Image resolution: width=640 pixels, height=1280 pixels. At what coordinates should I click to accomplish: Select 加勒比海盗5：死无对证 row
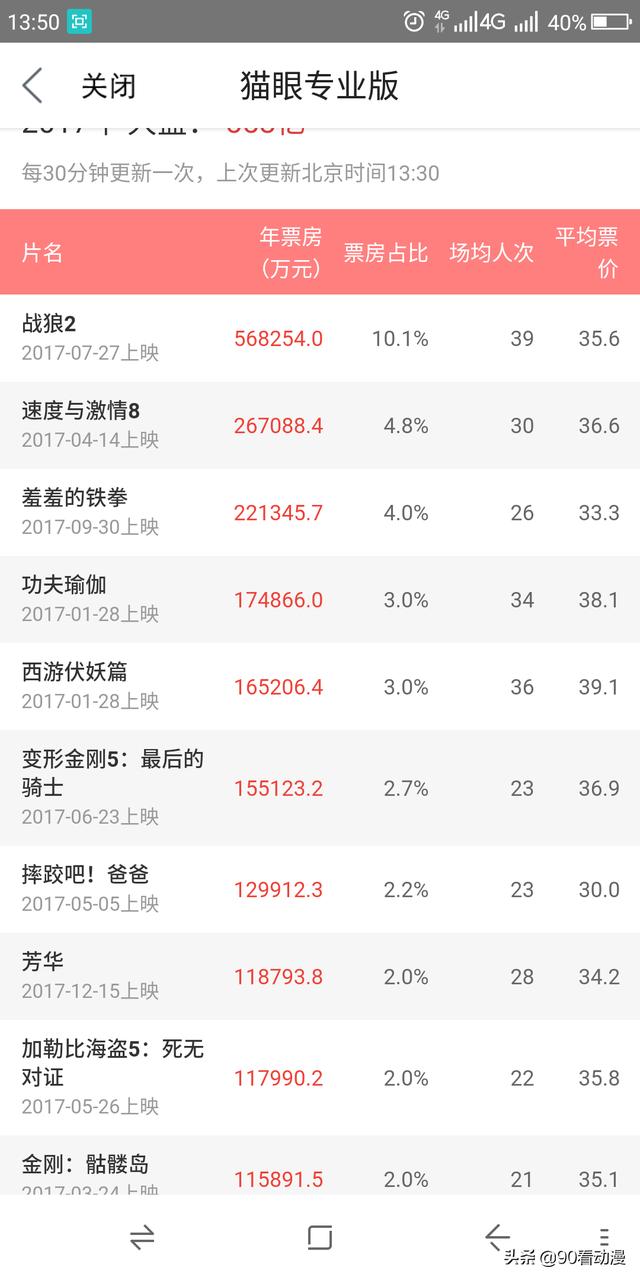point(320,1077)
